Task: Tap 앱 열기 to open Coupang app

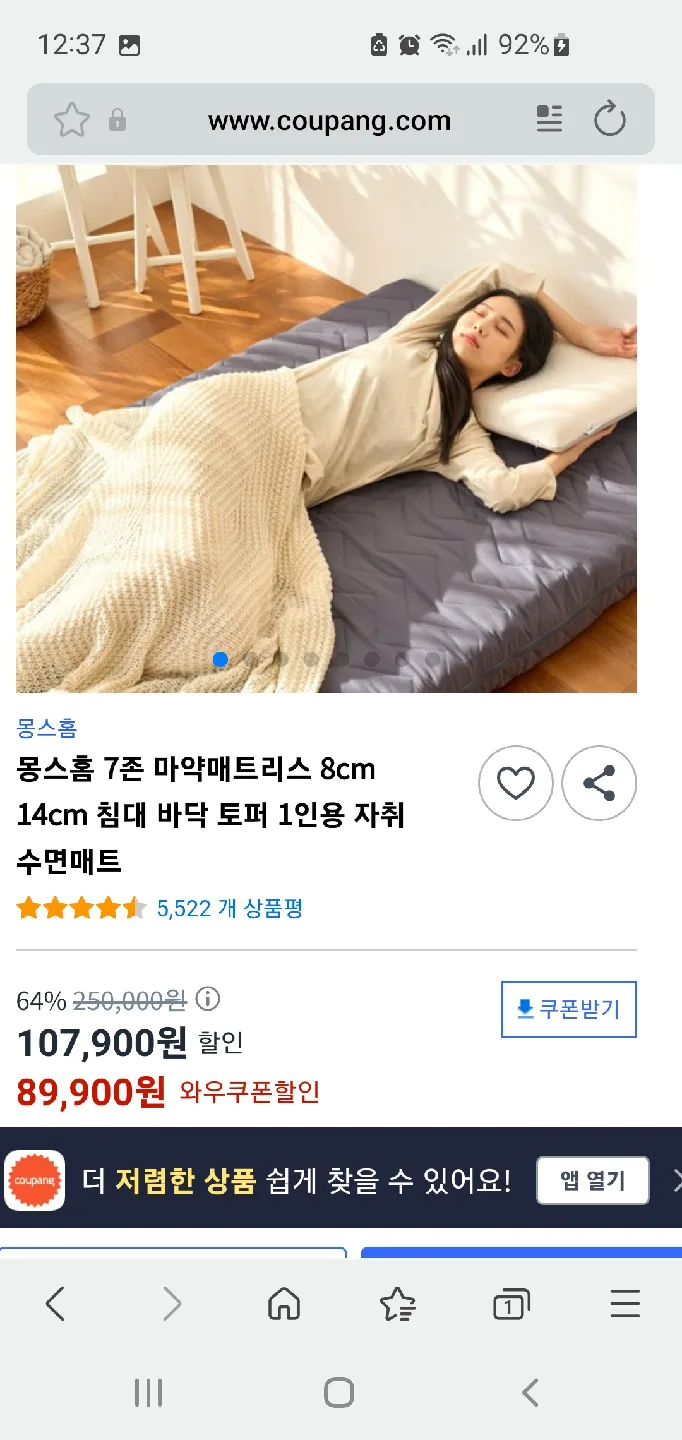Action: point(592,1181)
